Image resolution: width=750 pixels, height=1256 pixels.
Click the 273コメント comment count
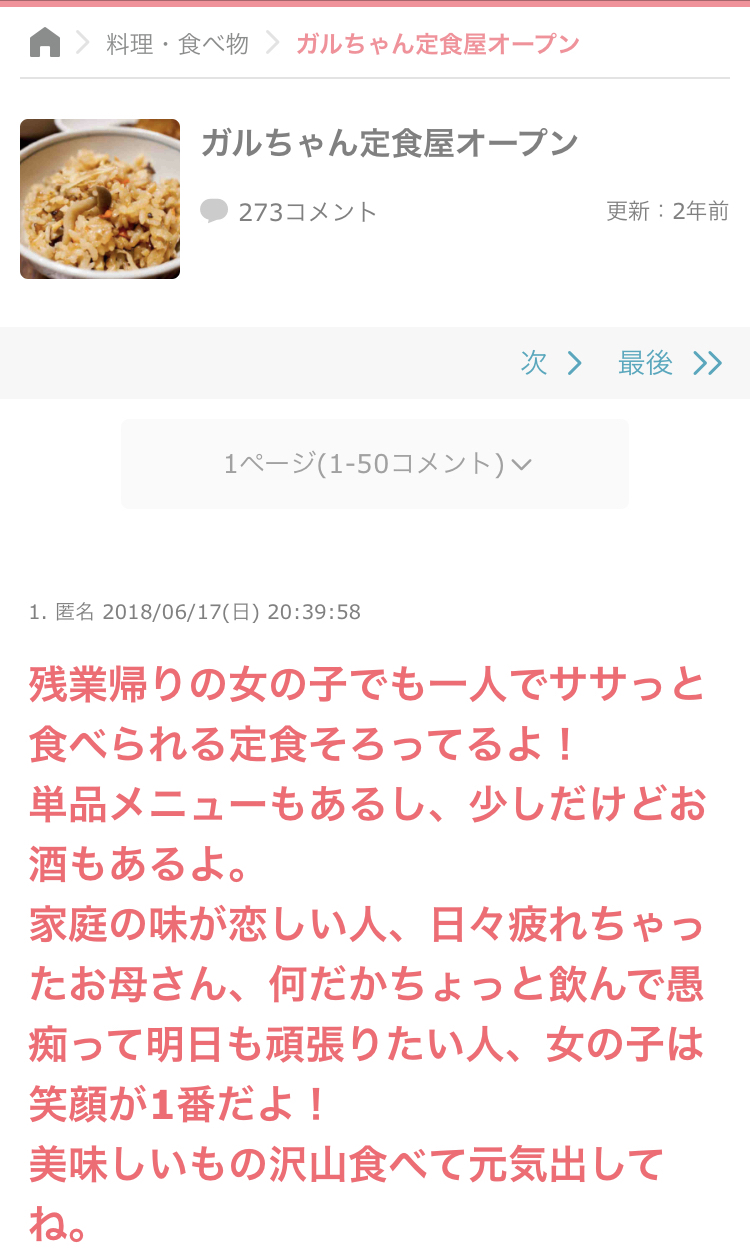tap(306, 210)
